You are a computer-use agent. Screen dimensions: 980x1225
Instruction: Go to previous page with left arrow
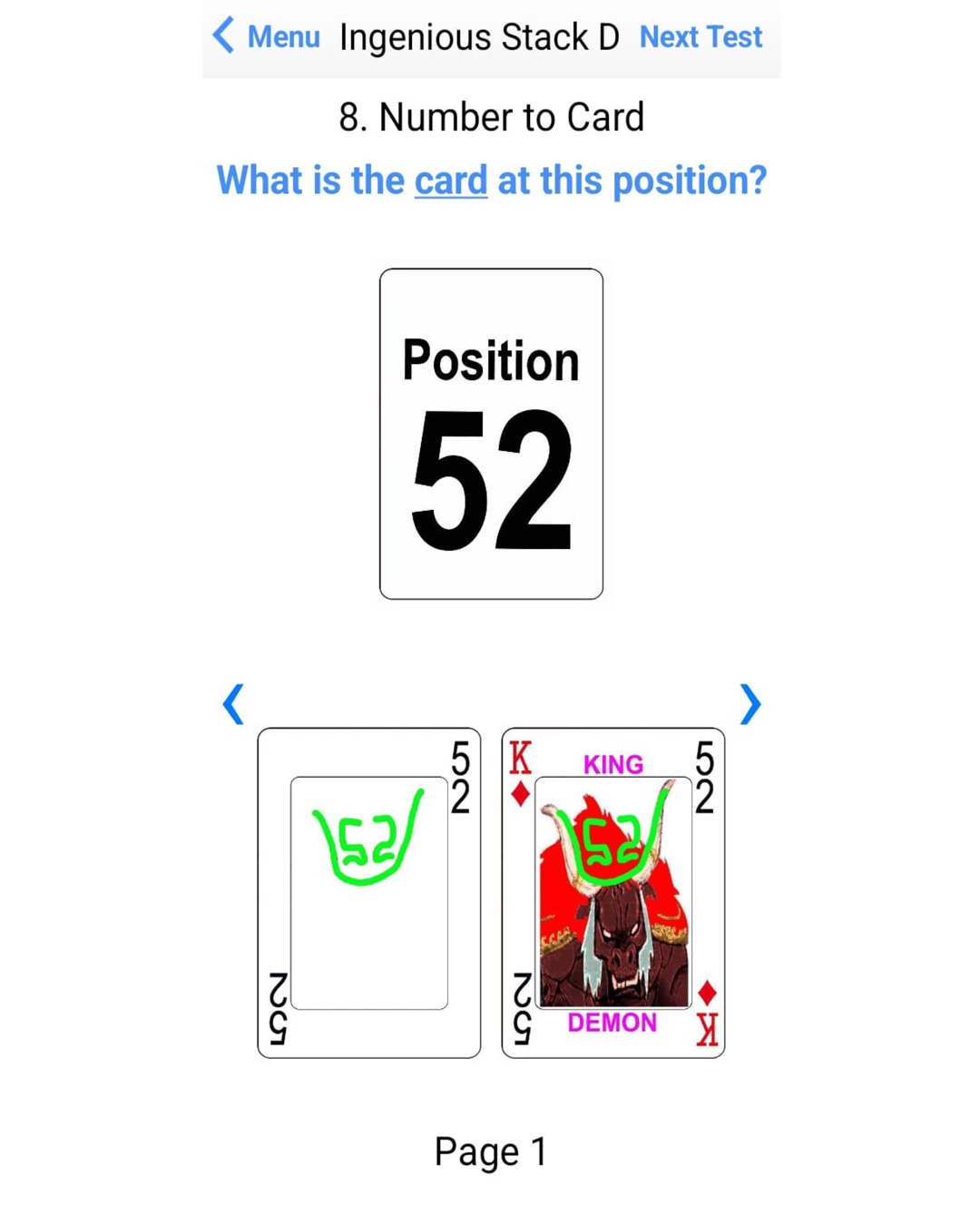[233, 704]
